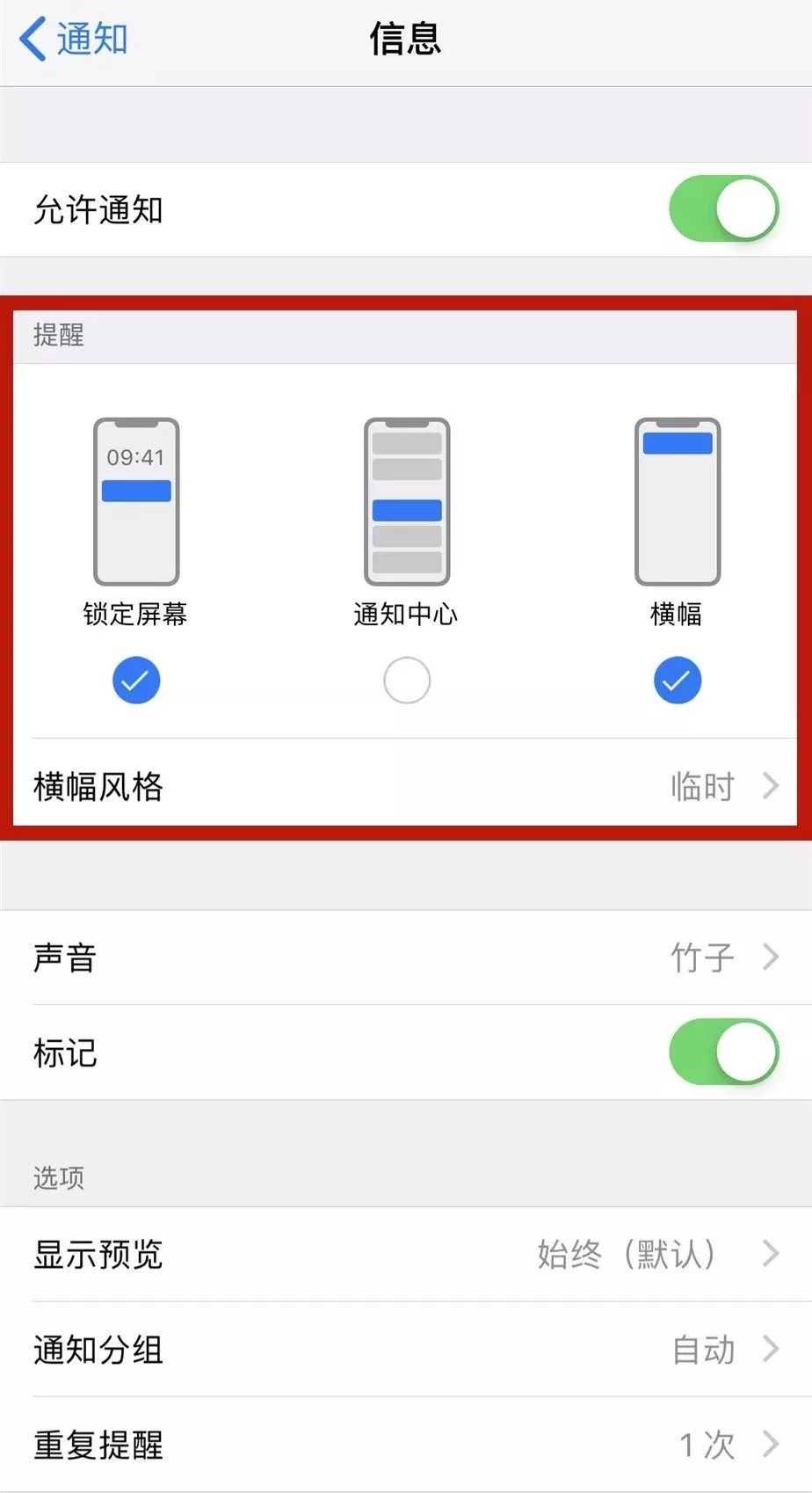Open the 显示预览 preview options
The height and width of the screenshot is (1493, 812).
(x=406, y=1255)
